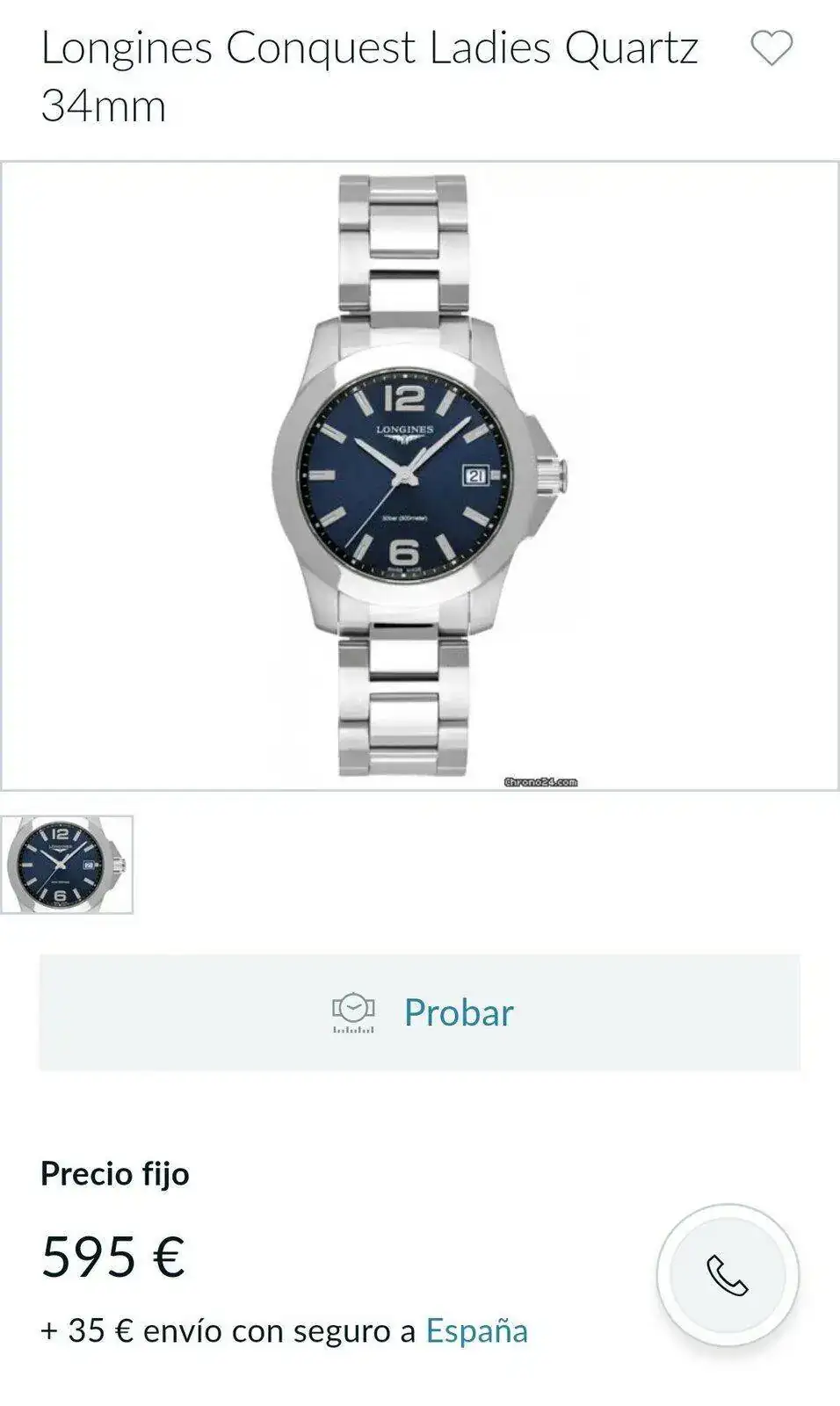
Task: Click the Chrono24.com watermark on the photo
Action: (543, 779)
